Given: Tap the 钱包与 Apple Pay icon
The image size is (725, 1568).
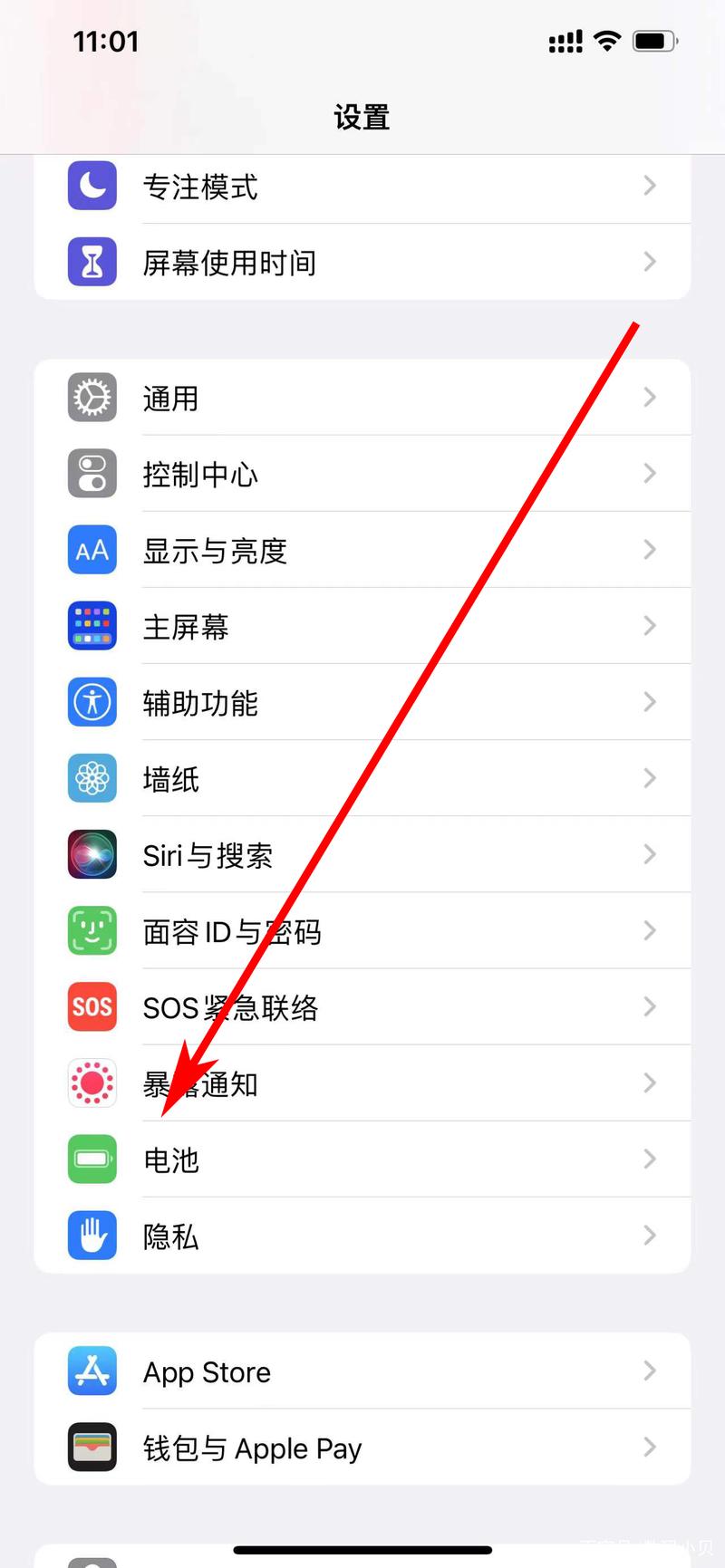Looking at the screenshot, I should (92, 1447).
